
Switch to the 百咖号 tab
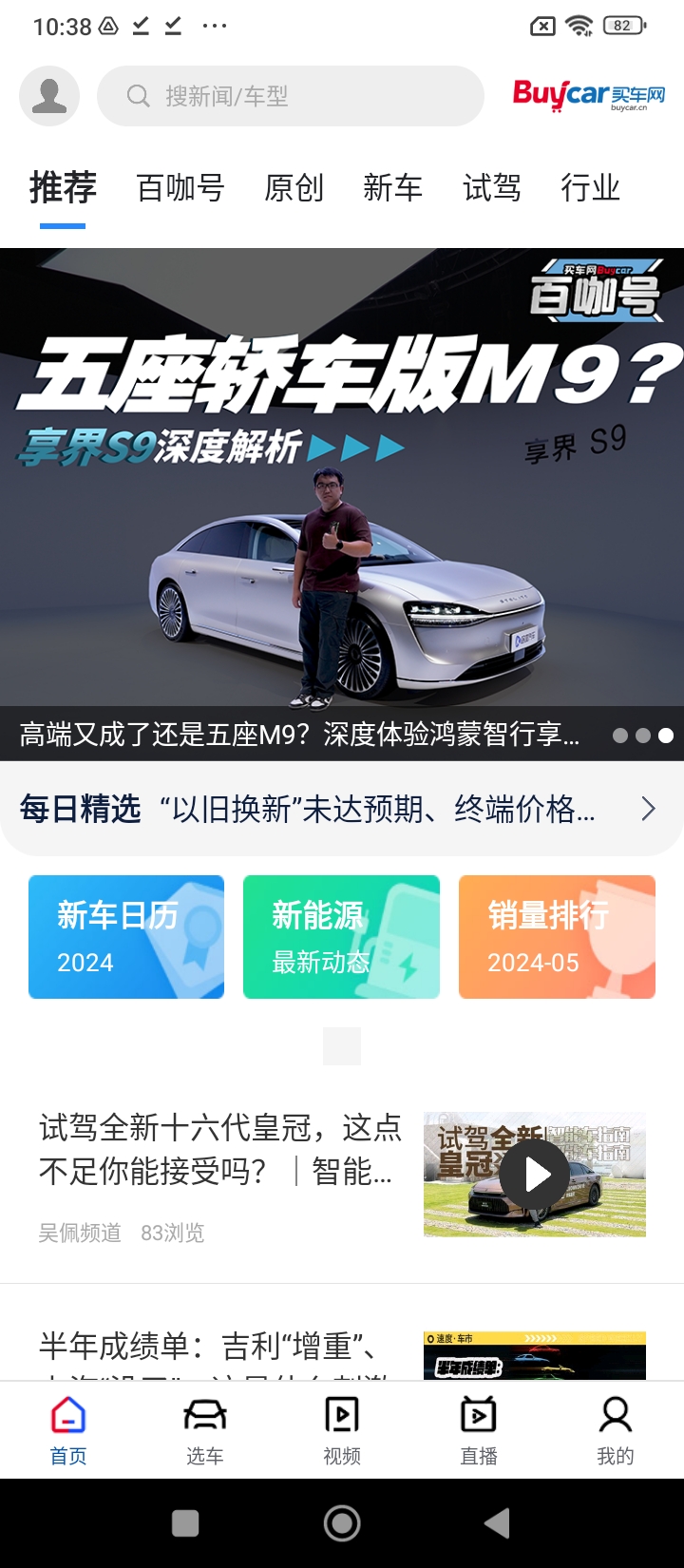pyautogui.click(x=180, y=188)
